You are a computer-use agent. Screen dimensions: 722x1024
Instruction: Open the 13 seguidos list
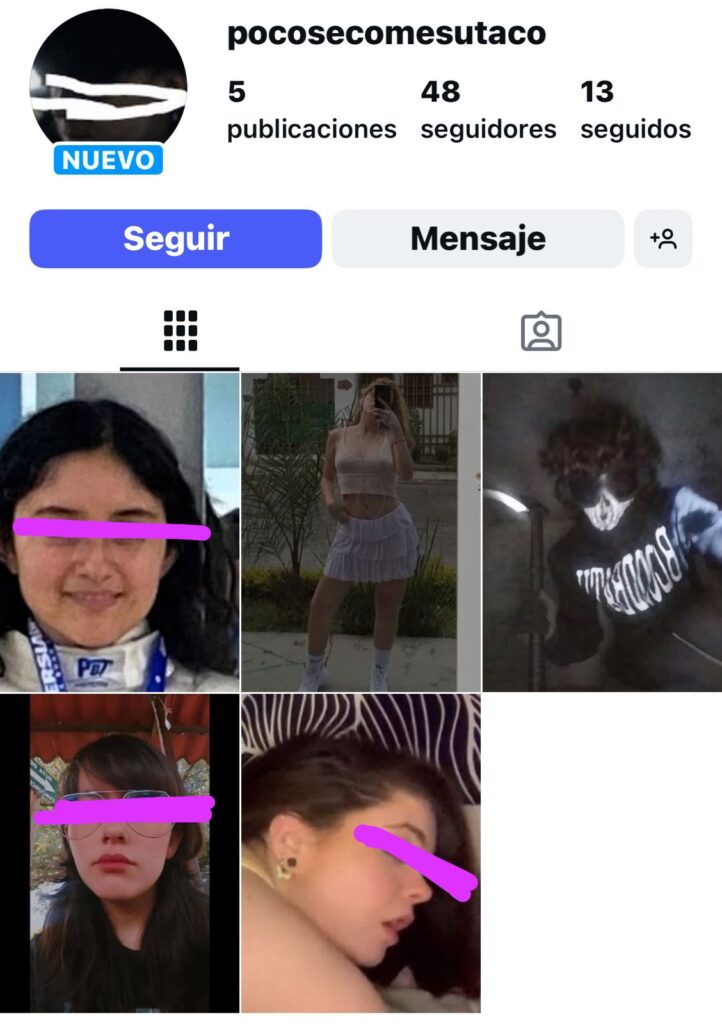coord(635,111)
